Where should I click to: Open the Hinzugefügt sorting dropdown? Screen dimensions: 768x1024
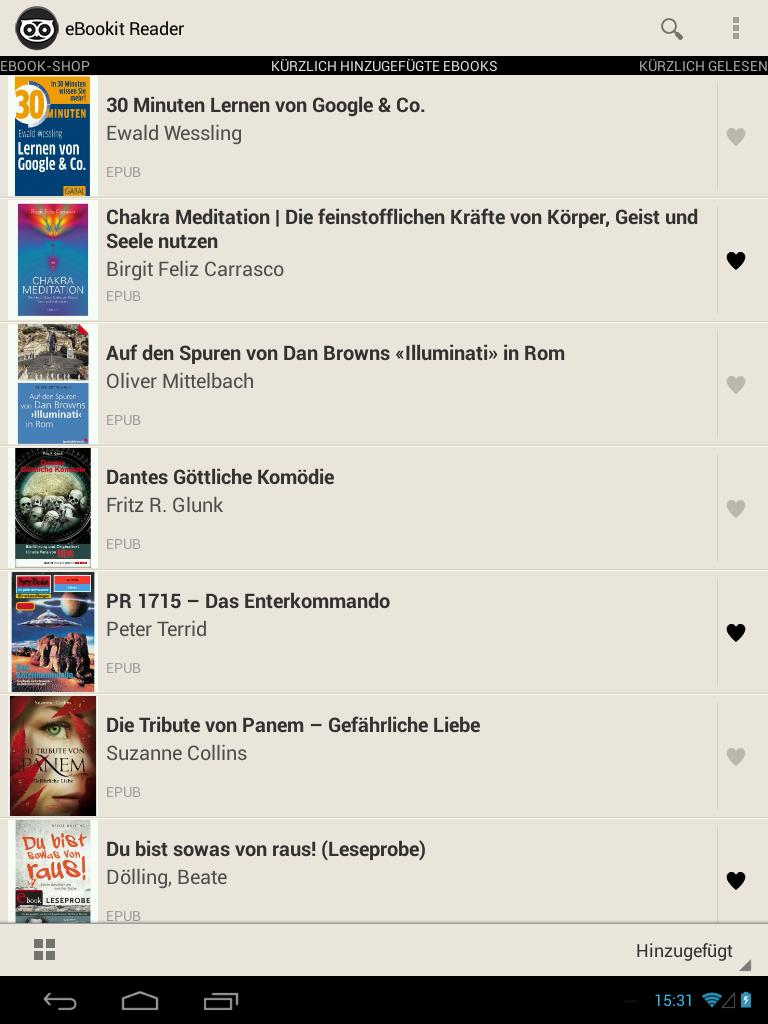tap(686, 950)
